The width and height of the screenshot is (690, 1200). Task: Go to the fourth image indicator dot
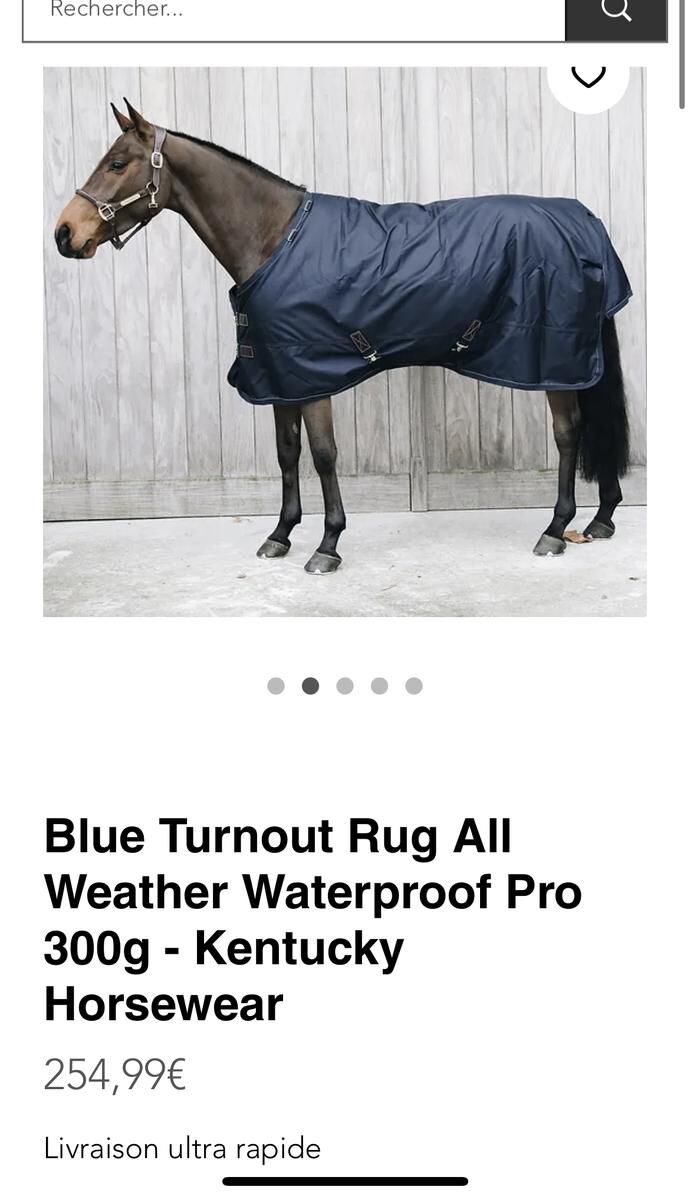click(x=379, y=686)
